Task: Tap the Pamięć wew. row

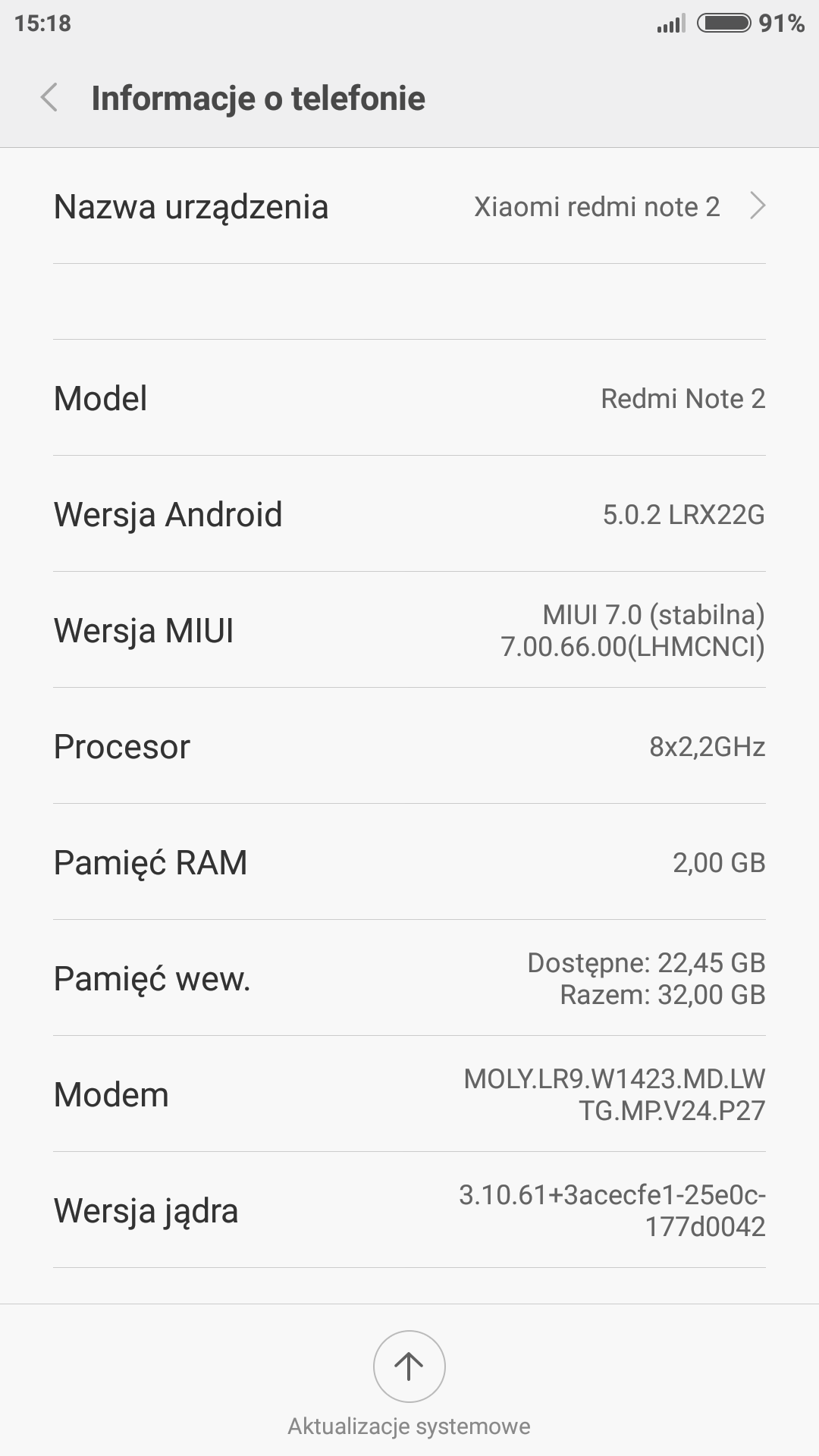Action: click(409, 978)
